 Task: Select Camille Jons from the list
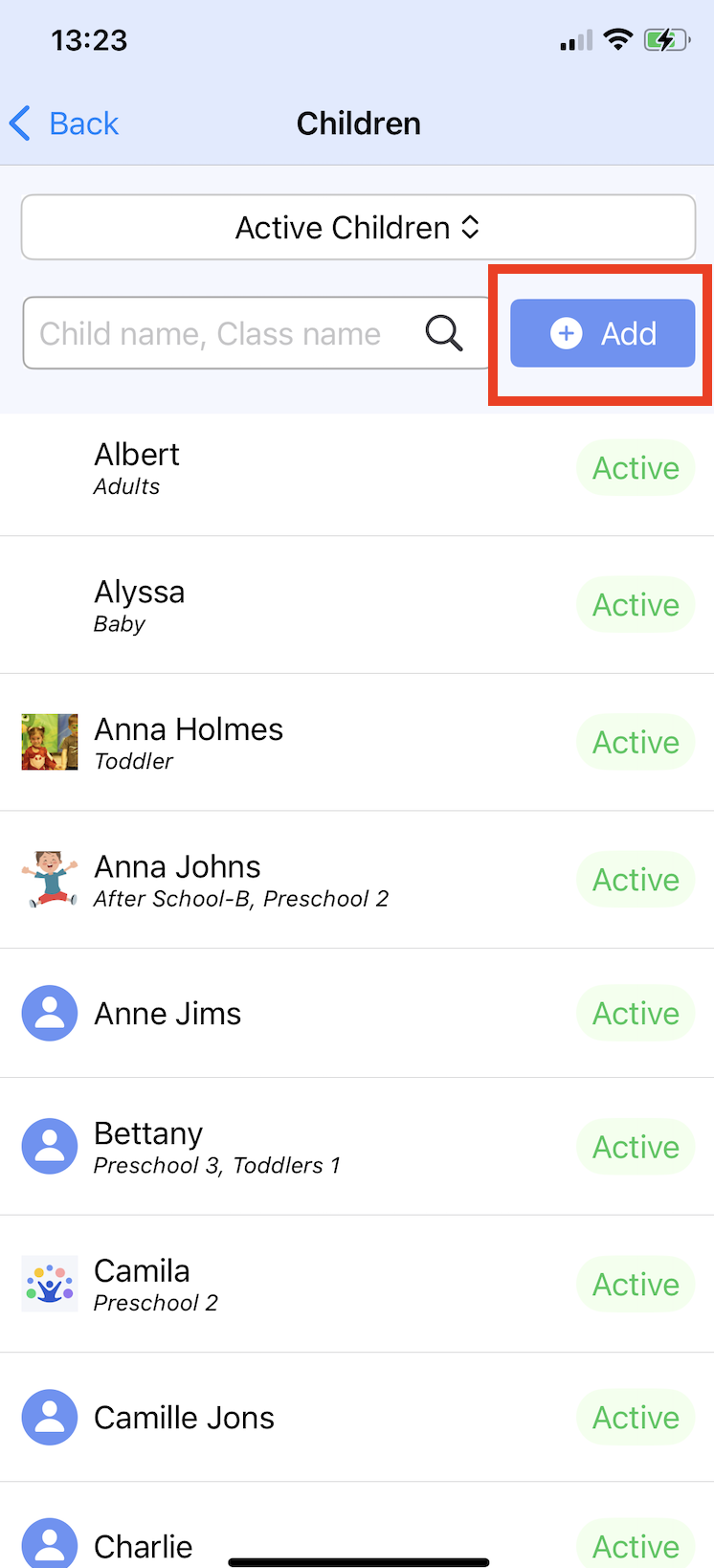coord(287,1418)
